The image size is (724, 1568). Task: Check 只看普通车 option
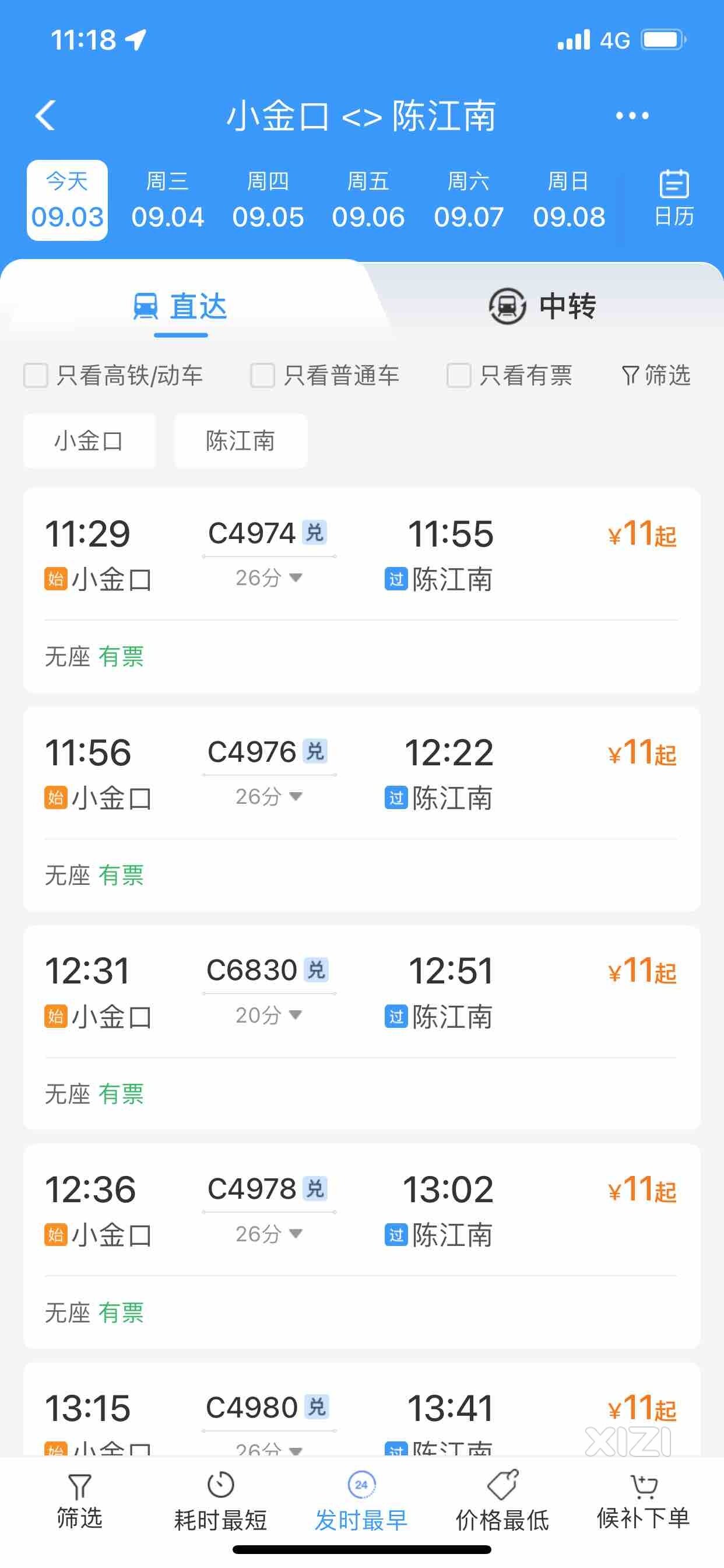point(325,376)
